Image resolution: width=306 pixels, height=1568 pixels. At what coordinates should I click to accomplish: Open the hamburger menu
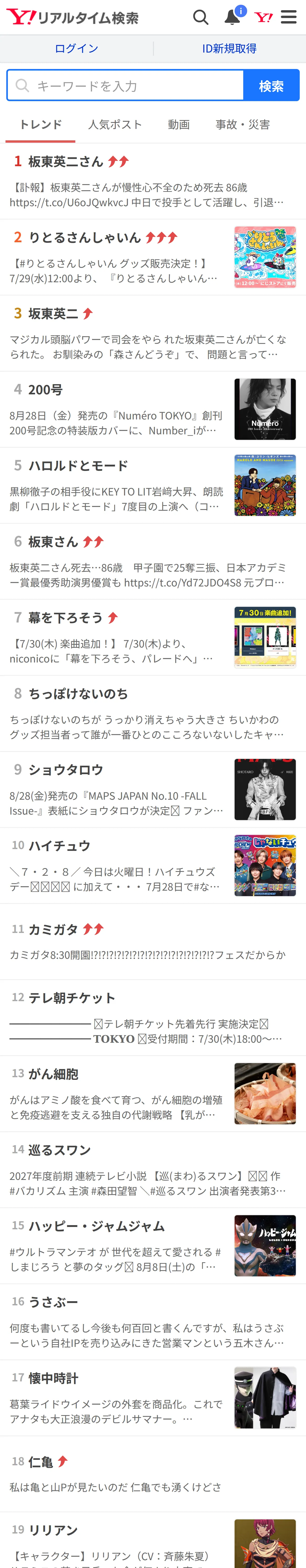(289, 17)
